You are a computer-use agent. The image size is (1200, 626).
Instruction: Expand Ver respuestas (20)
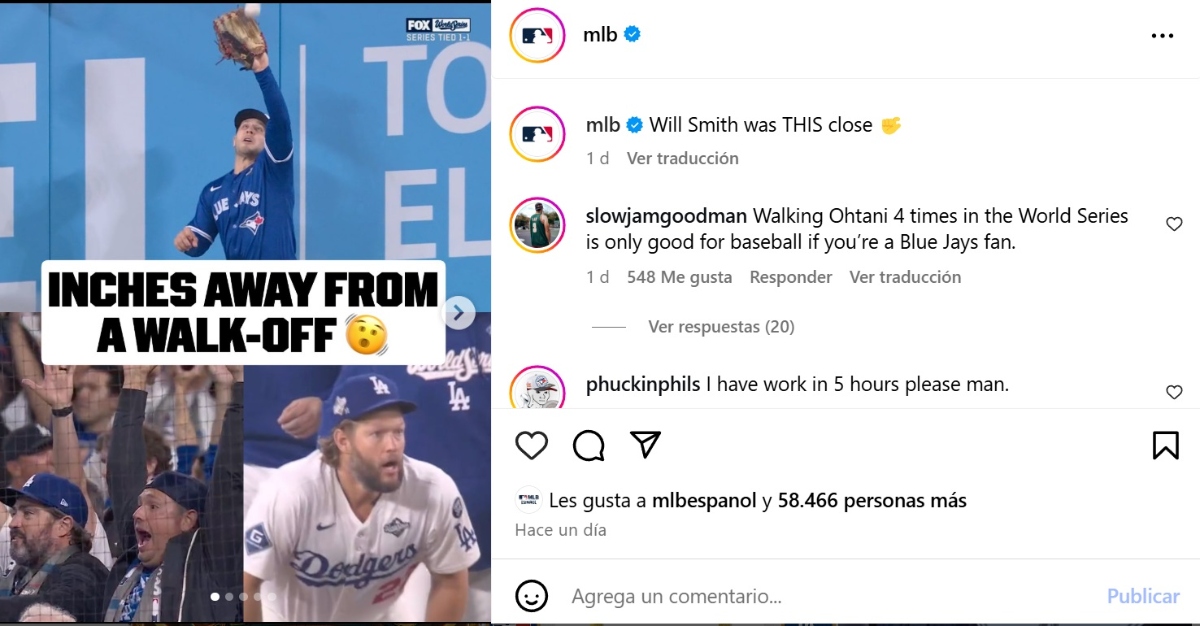721,327
